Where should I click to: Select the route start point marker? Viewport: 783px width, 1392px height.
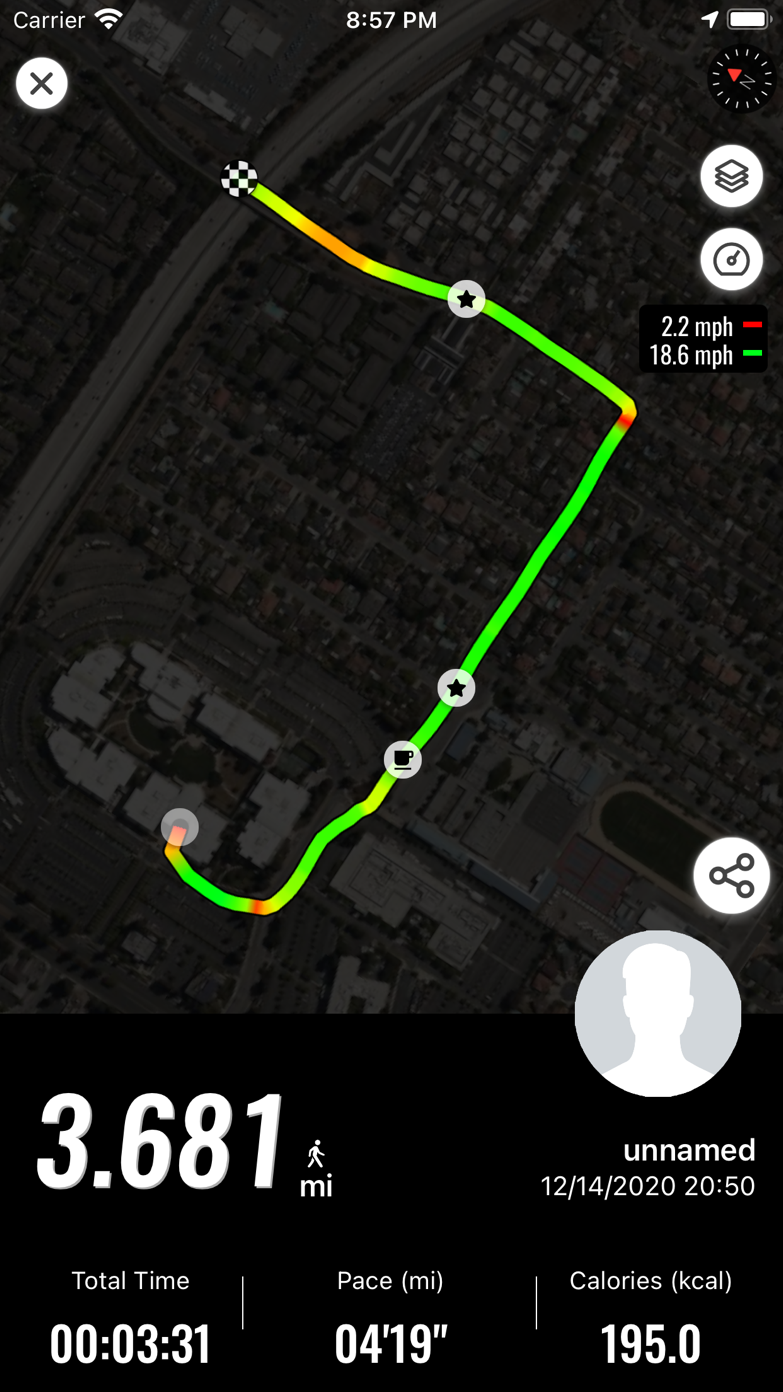tap(179, 828)
